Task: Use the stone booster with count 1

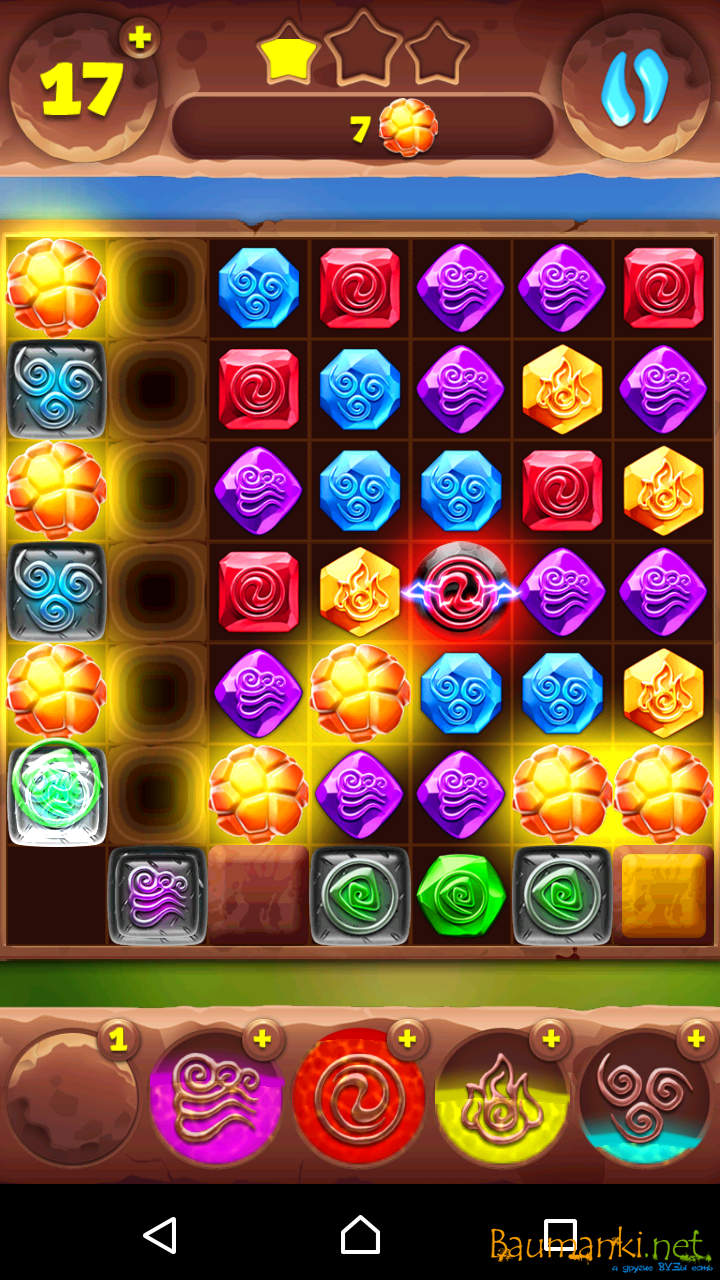Action: click(72, 1096)
